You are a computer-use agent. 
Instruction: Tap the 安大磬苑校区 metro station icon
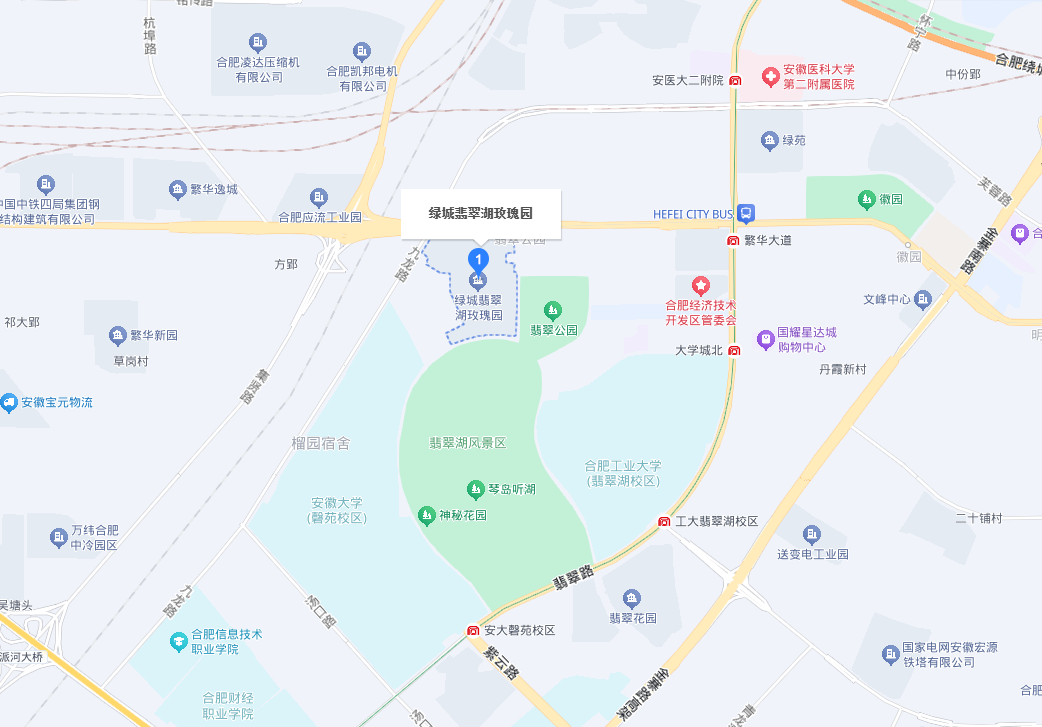pyautogui.click(x=473, y=631)
